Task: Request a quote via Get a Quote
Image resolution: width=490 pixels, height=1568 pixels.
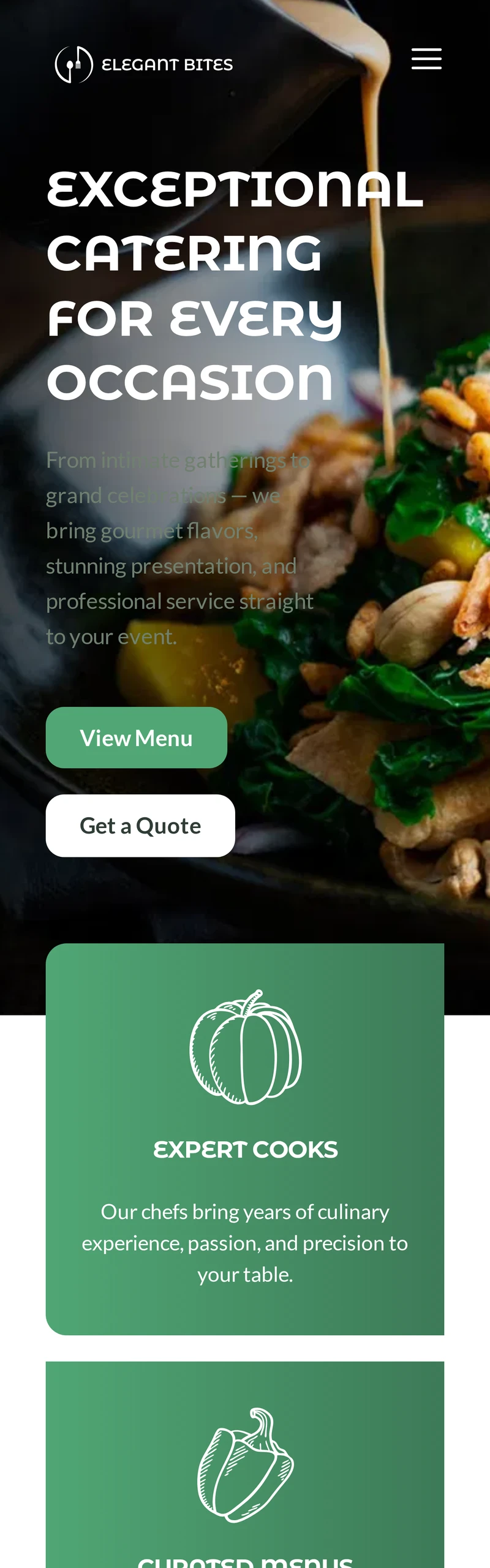Action: (140, 825)
